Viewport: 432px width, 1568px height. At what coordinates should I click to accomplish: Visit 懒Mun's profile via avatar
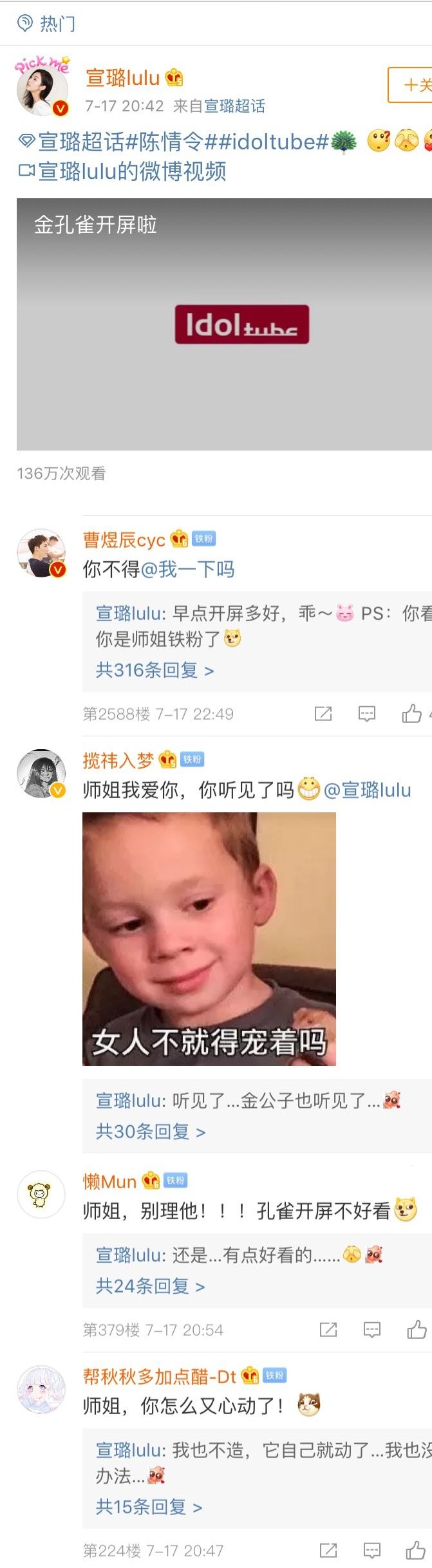41,1195
